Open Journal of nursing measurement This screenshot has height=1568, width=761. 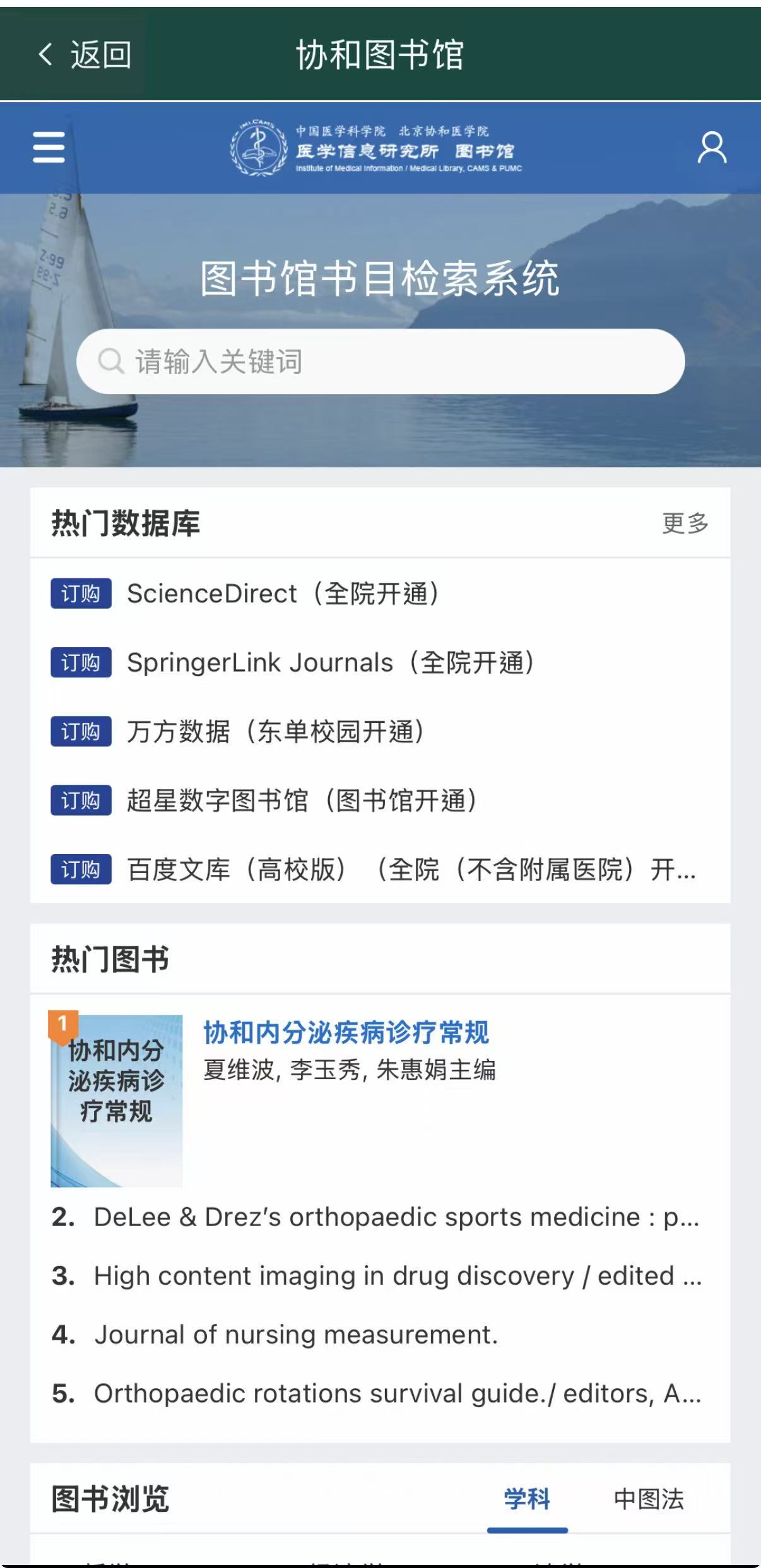[x=295, y=1335]
